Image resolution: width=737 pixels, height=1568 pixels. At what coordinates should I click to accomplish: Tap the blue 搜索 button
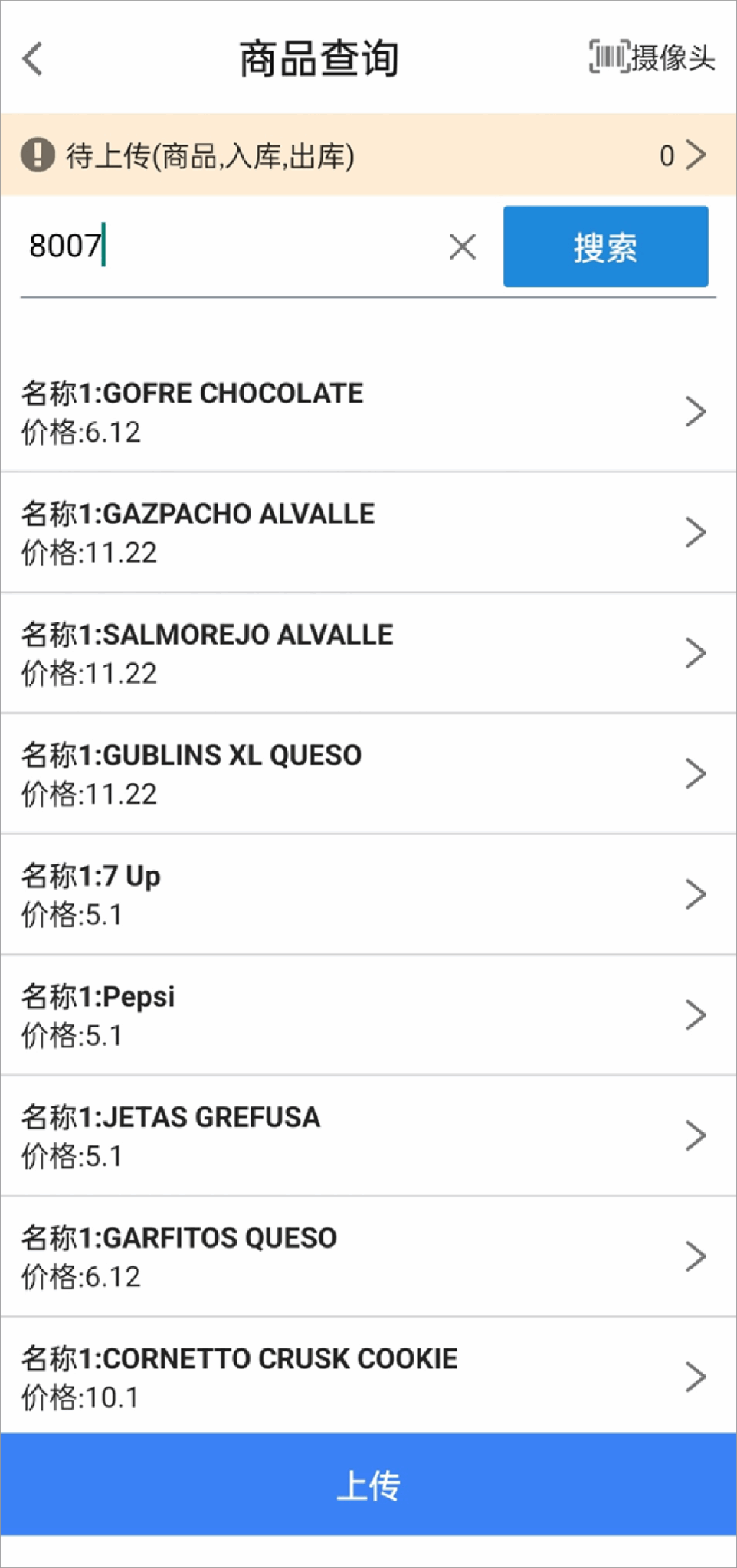pos(605,247)
